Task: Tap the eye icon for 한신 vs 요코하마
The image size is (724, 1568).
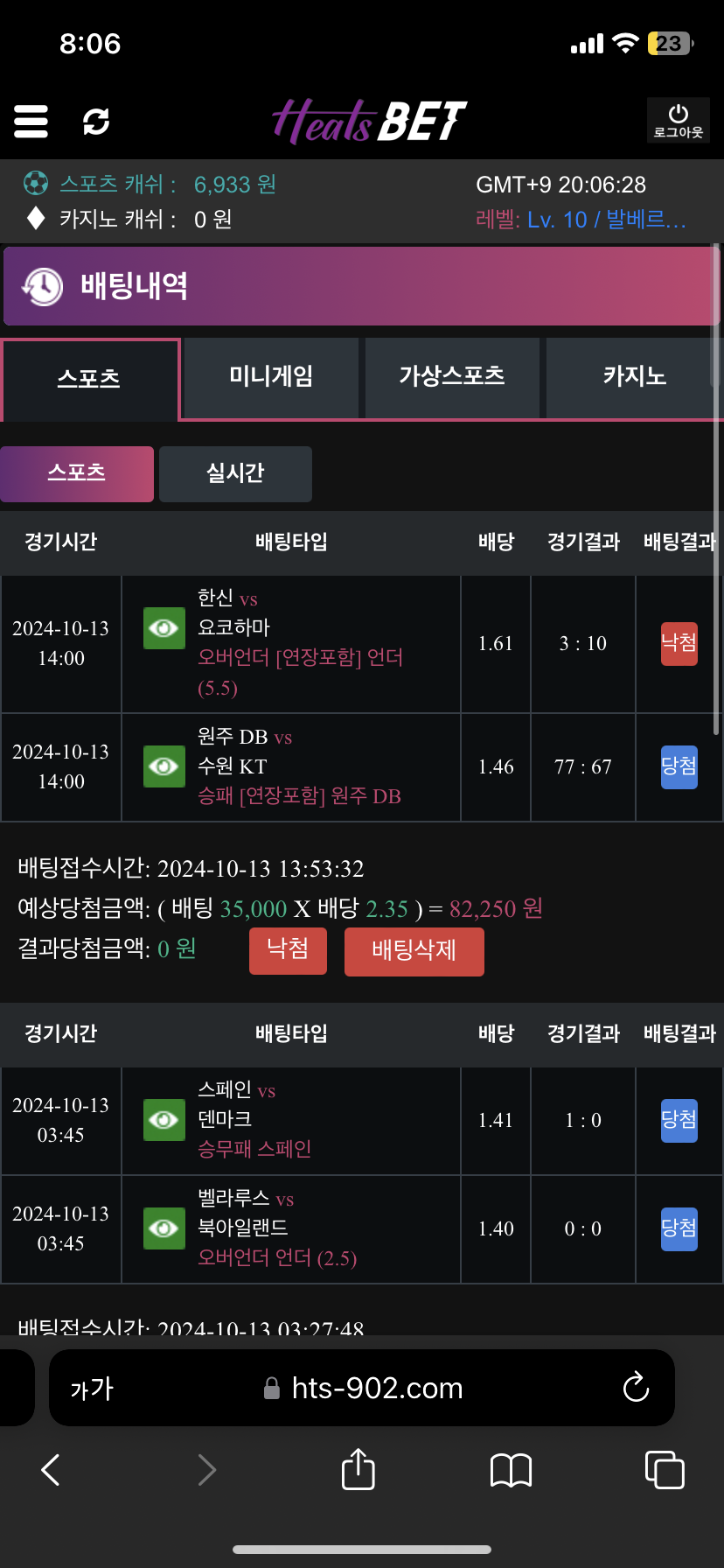Action: [x=164, y=628]
